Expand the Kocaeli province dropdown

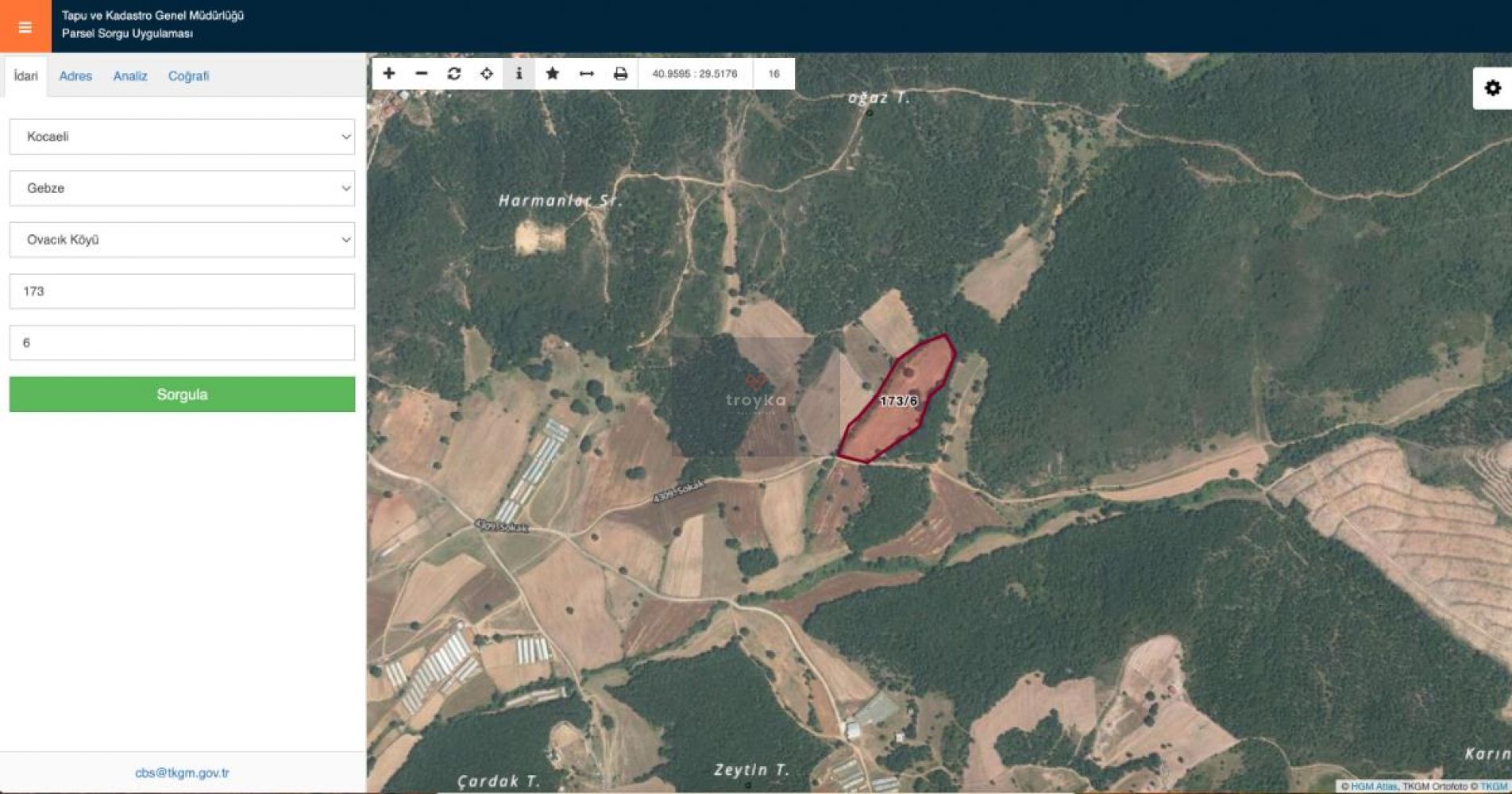(182, 137)
